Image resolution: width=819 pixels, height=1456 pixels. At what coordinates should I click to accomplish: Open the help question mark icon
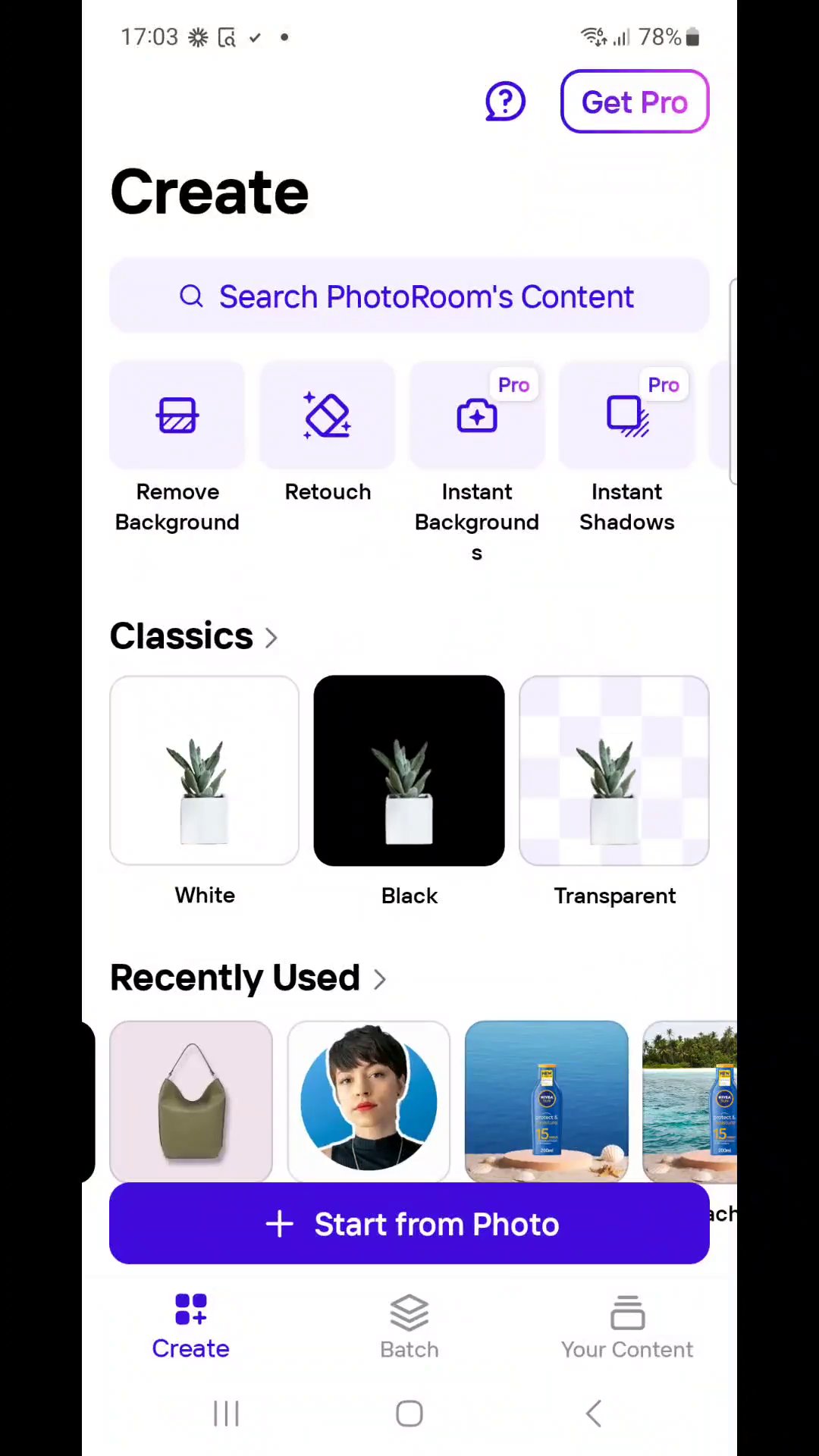pos(505,102)
